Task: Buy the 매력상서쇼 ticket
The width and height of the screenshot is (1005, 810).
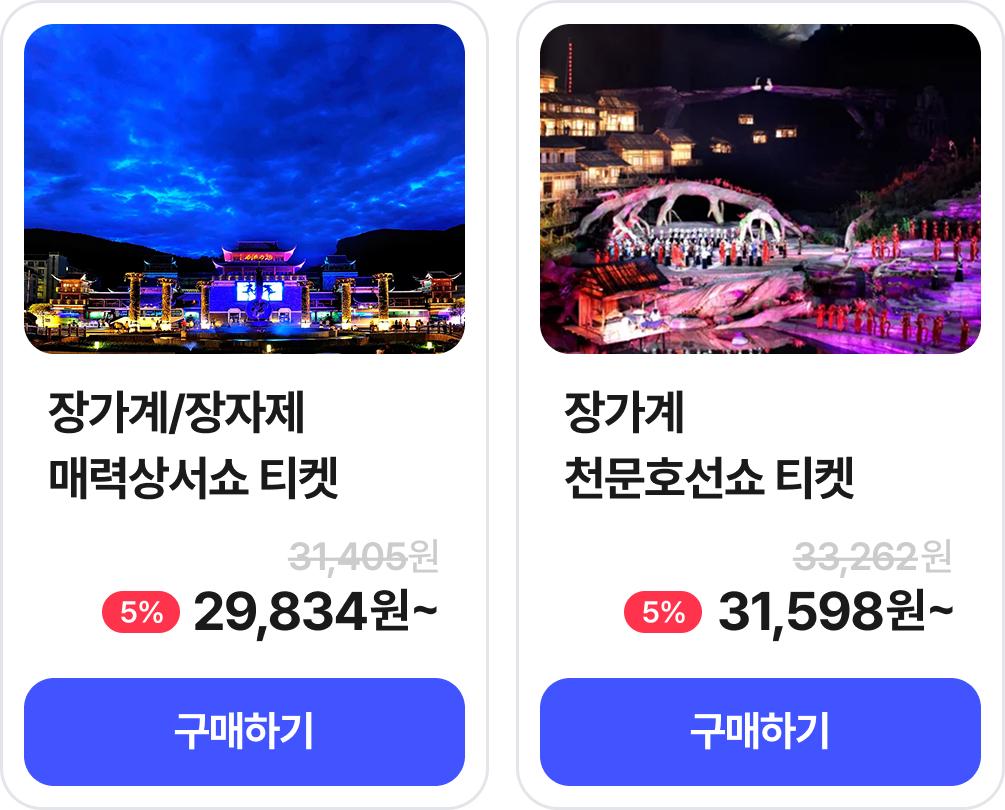Action: click(244, 732)
